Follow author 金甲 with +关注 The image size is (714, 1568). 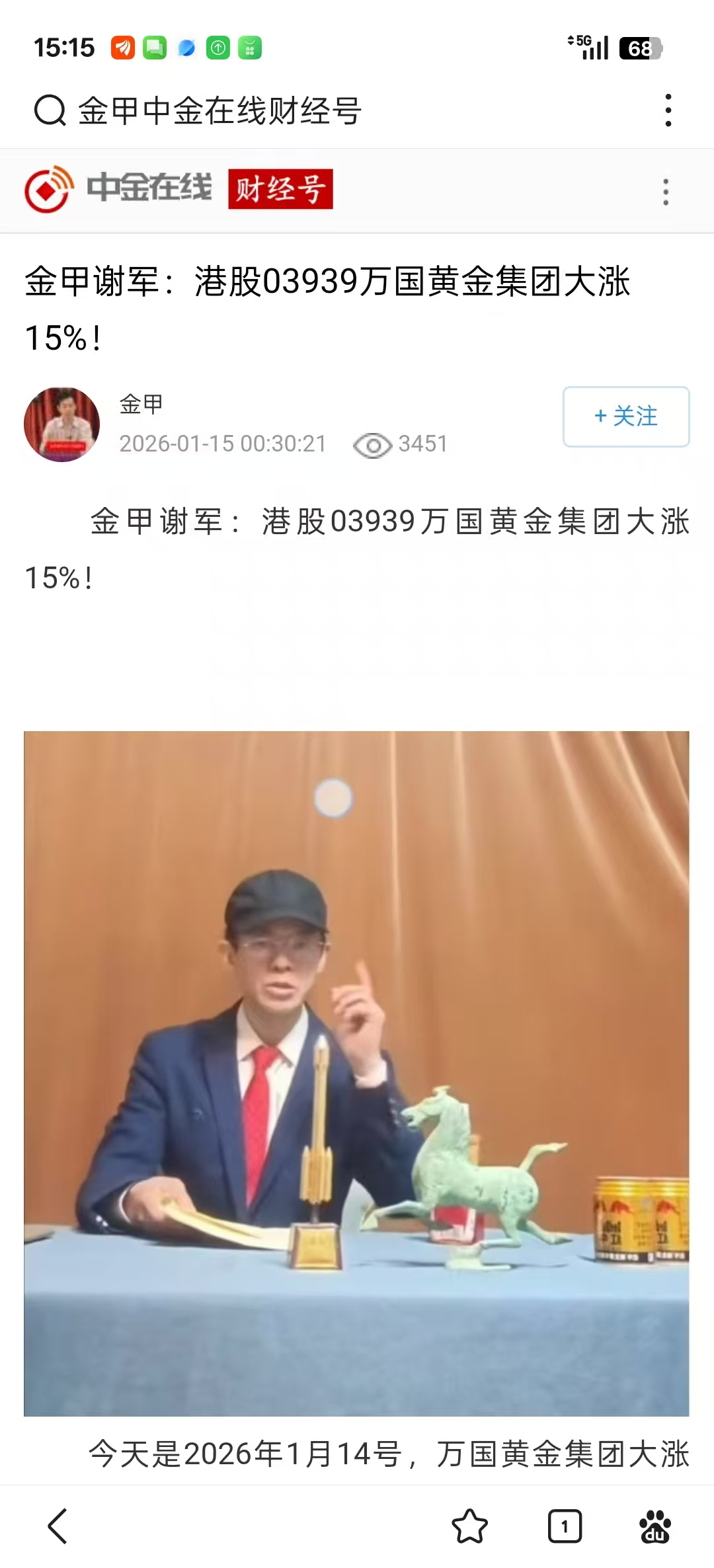625,416
